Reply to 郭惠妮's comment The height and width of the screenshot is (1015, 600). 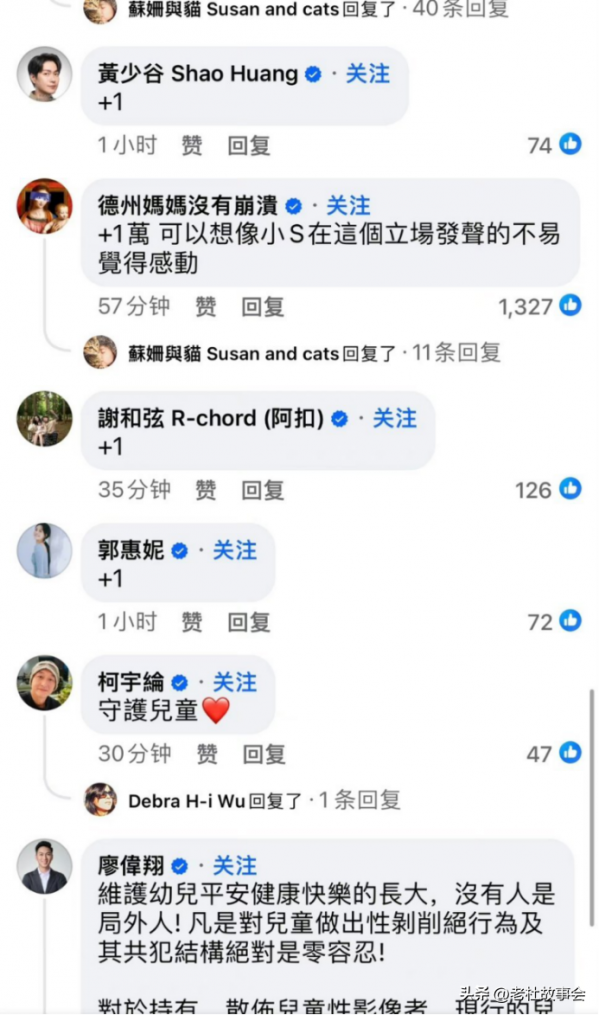tap(249, 622)
